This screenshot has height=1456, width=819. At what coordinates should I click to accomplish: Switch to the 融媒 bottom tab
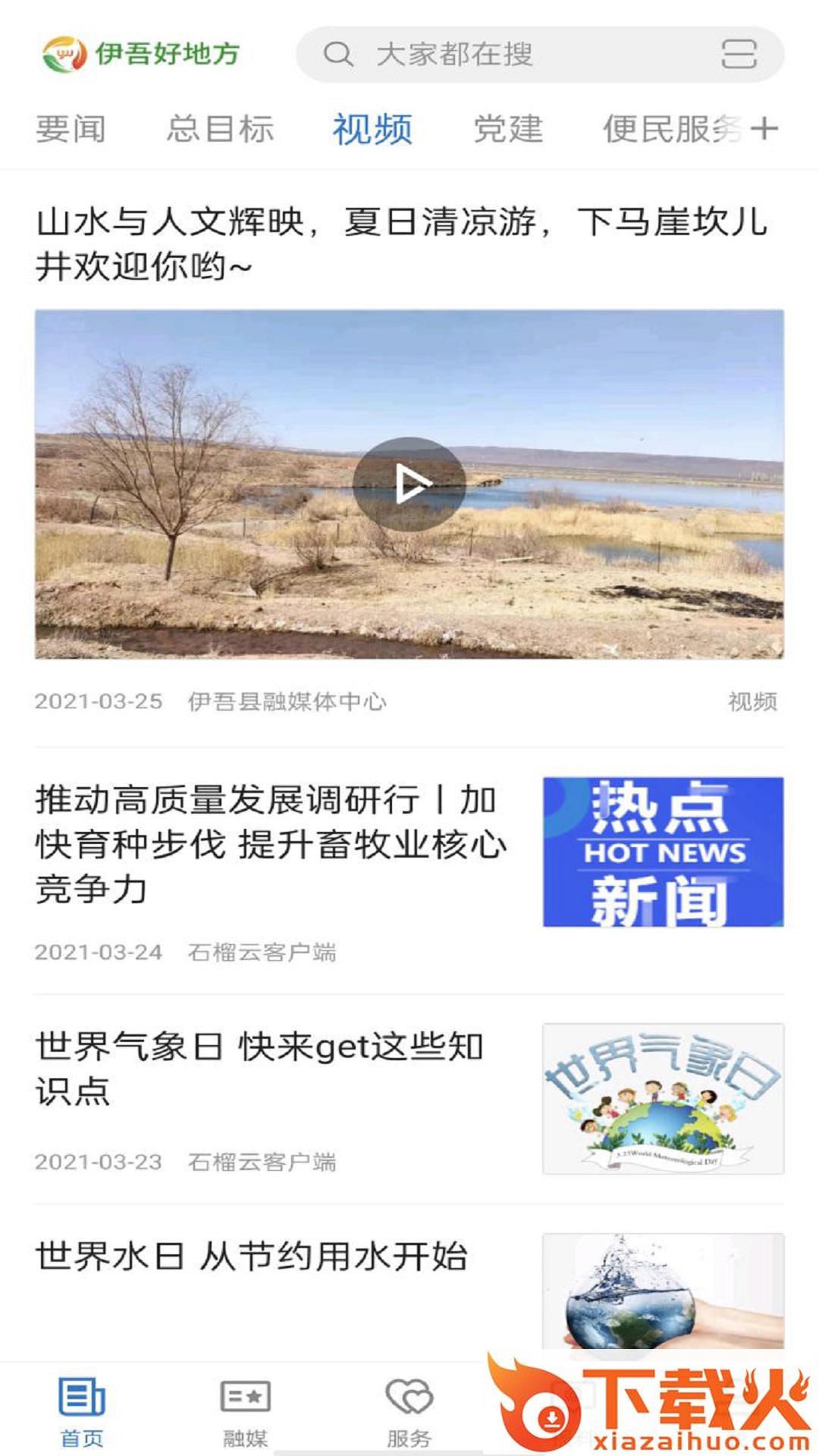[245, 1408]
